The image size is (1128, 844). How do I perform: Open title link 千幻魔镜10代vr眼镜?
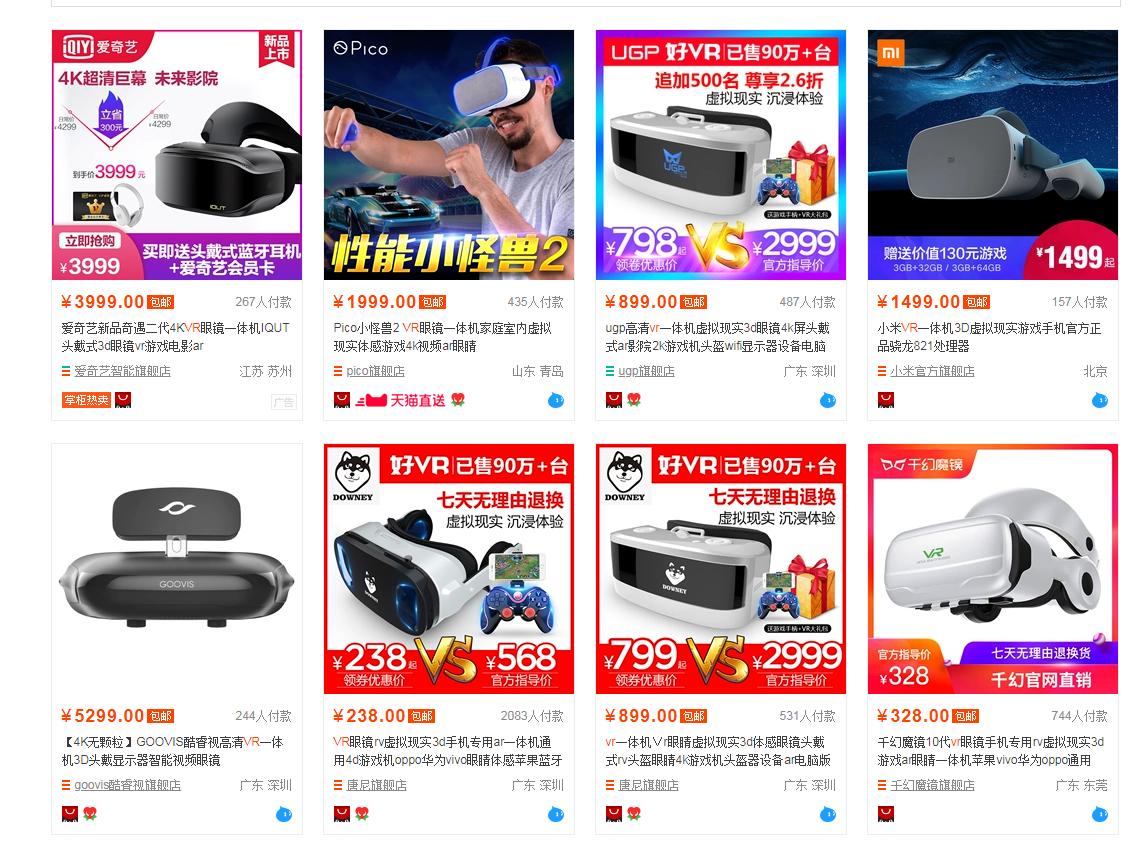pos(990,751)
